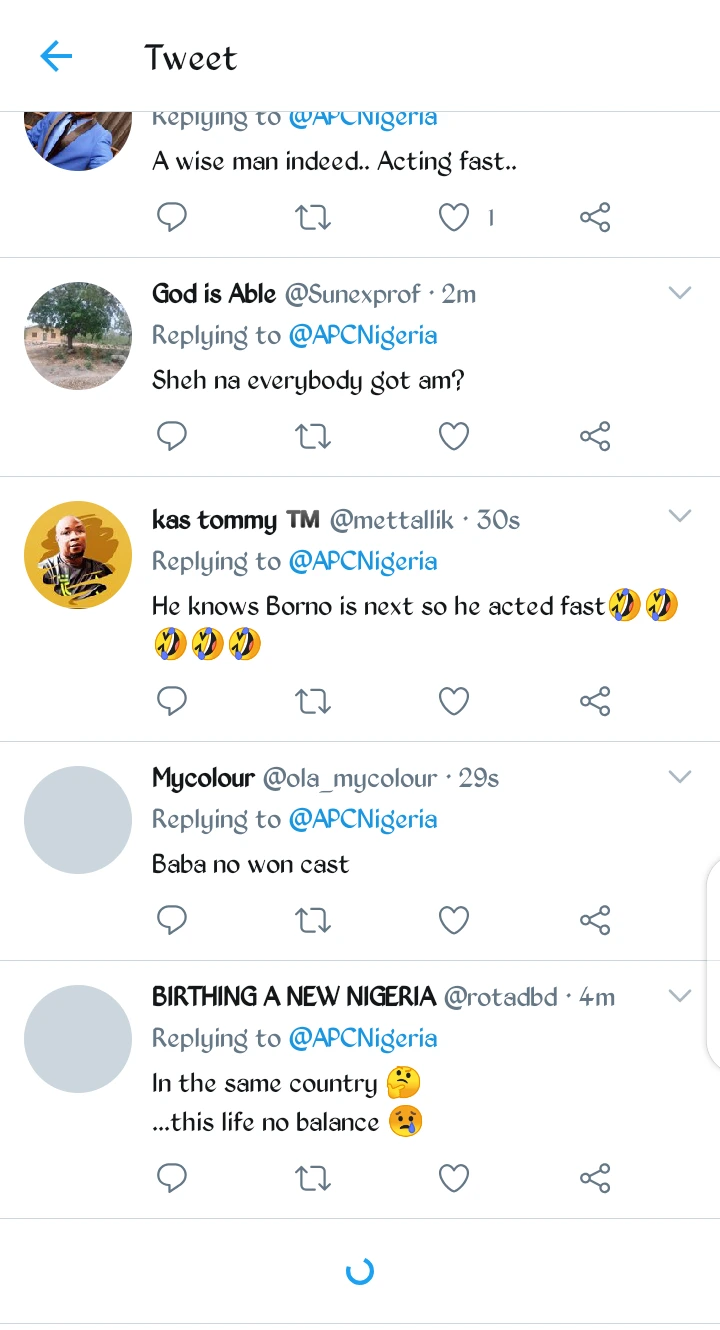Viewport: 720px width, 1330px height.
Task: Reply to Mycolour's 'Baba no won cast' tweet
Action: pos(172,920)
